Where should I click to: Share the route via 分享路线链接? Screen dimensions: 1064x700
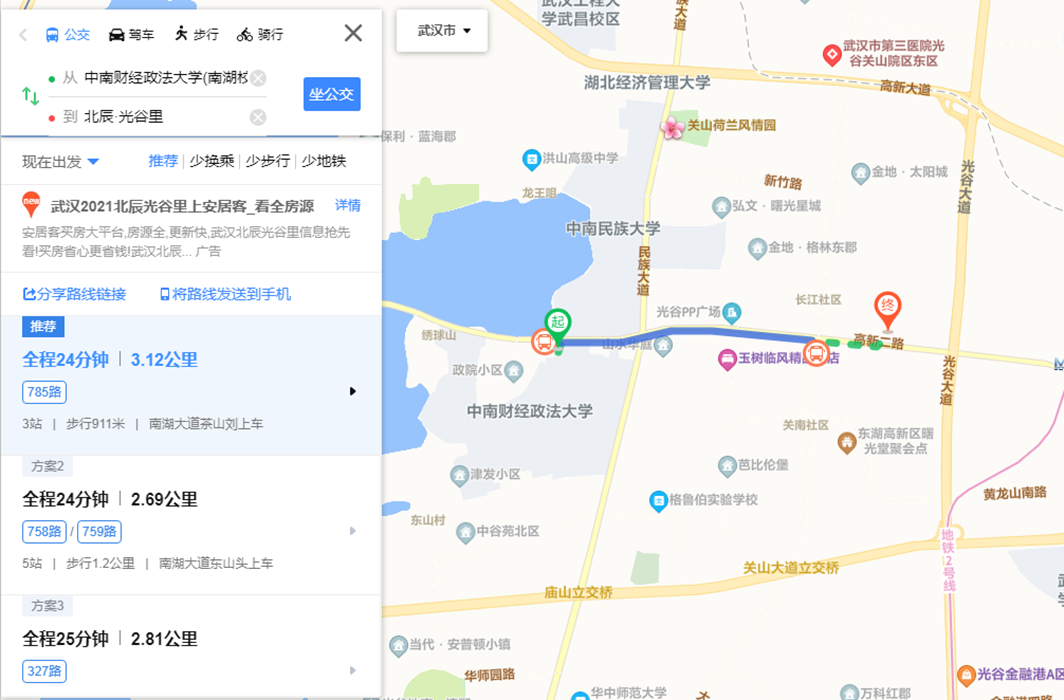tap(75, 294)
